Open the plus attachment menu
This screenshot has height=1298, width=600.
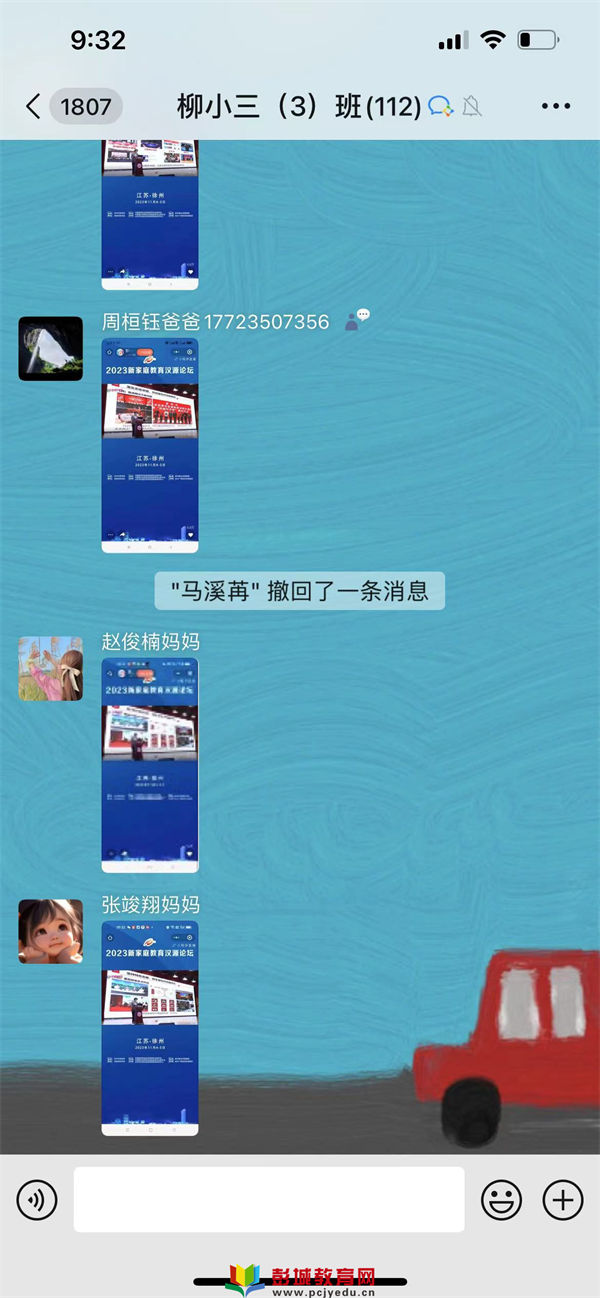(562, 1199)
